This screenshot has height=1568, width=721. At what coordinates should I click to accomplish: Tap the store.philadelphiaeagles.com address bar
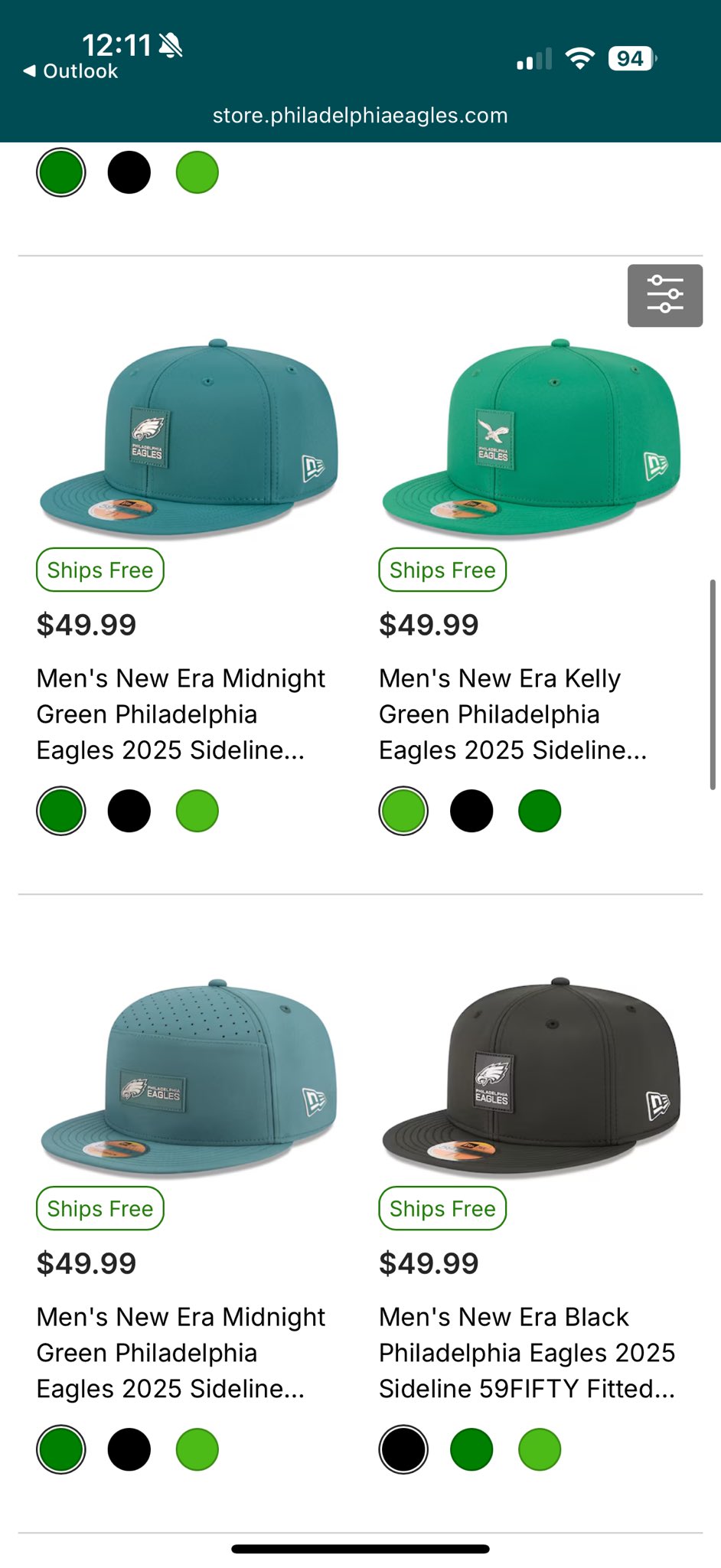(x=360, y=116)
